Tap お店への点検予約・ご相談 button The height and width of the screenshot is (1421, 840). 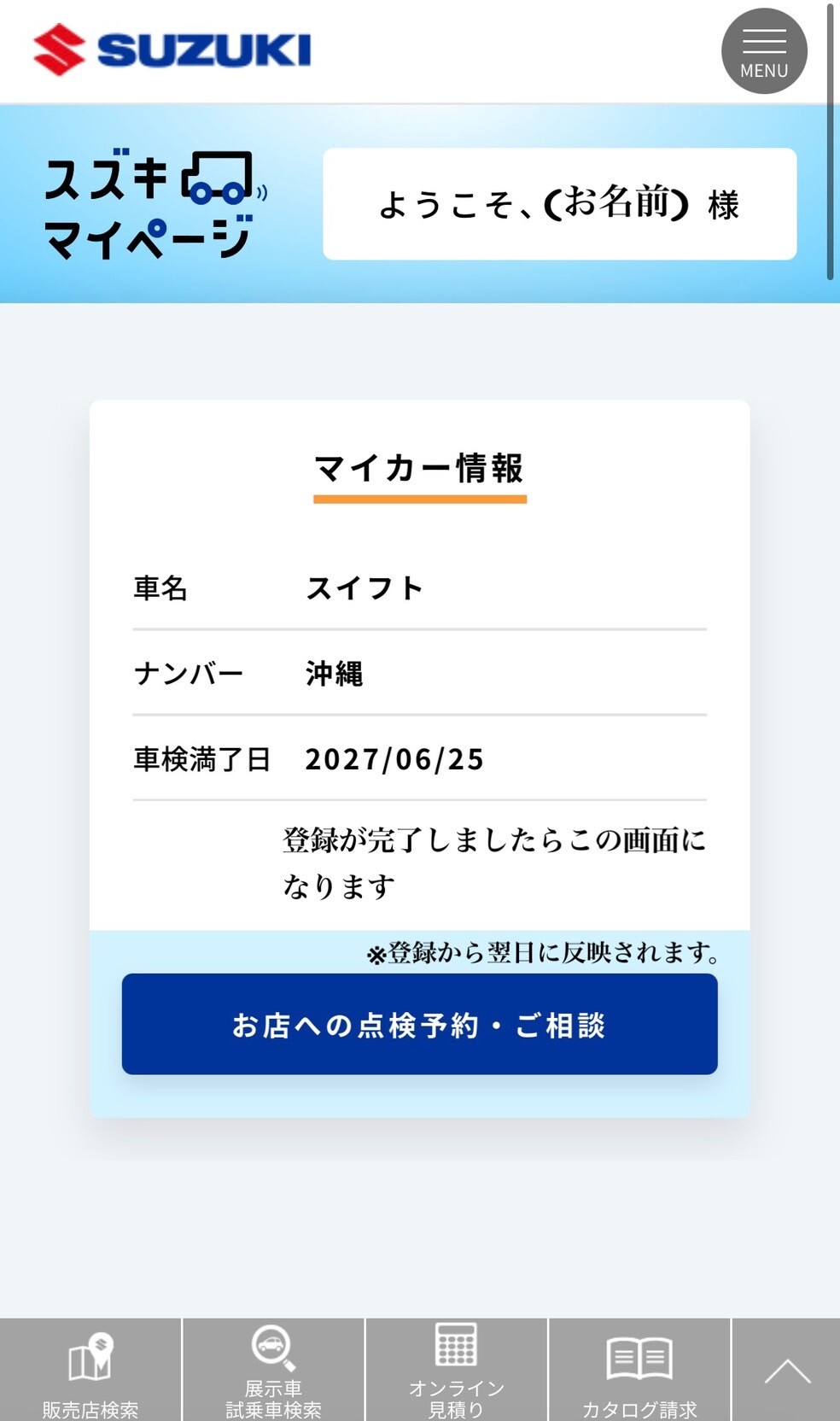[419, 1024]
